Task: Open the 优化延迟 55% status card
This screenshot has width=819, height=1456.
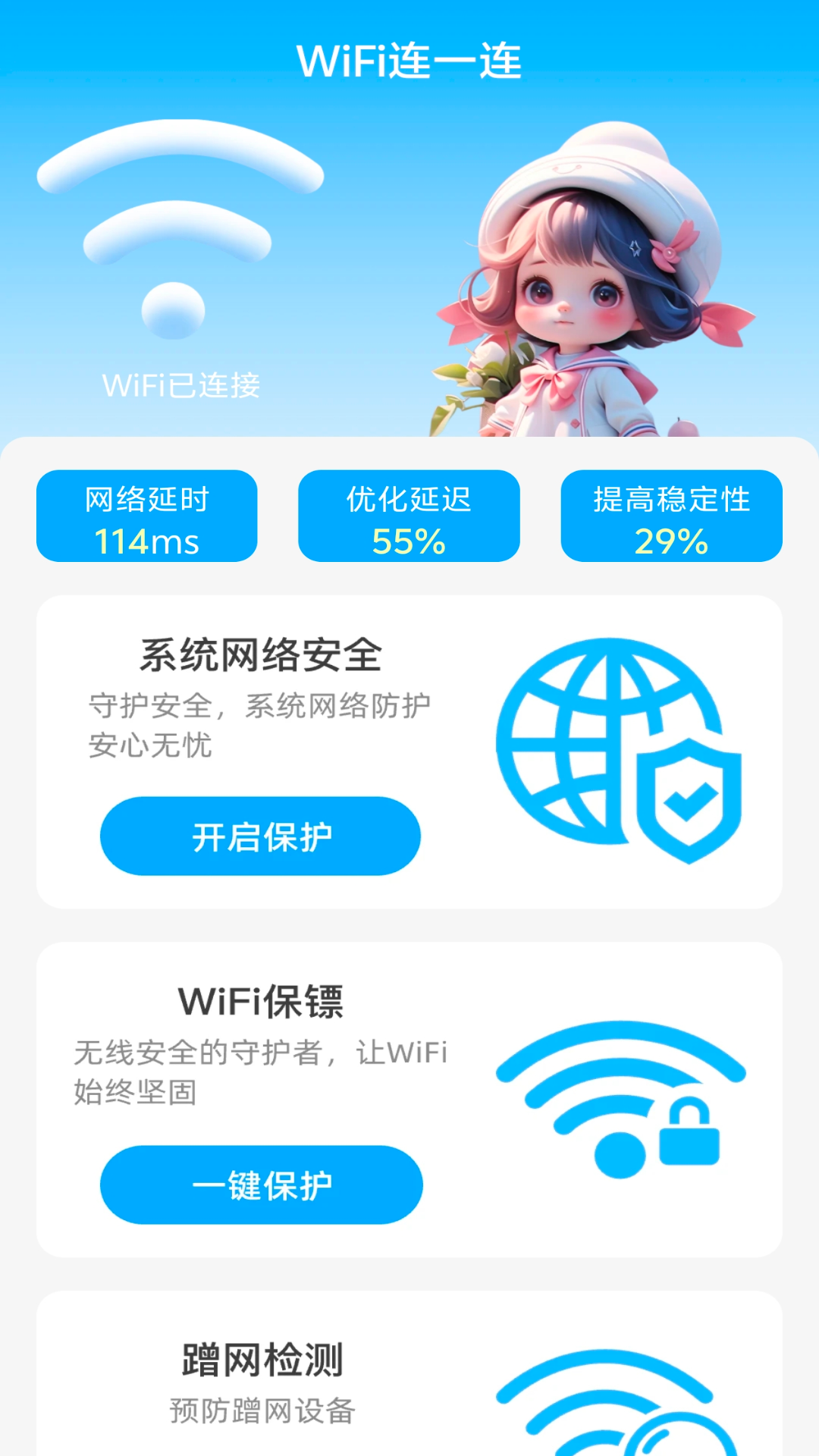Action: tap(409, 516)
